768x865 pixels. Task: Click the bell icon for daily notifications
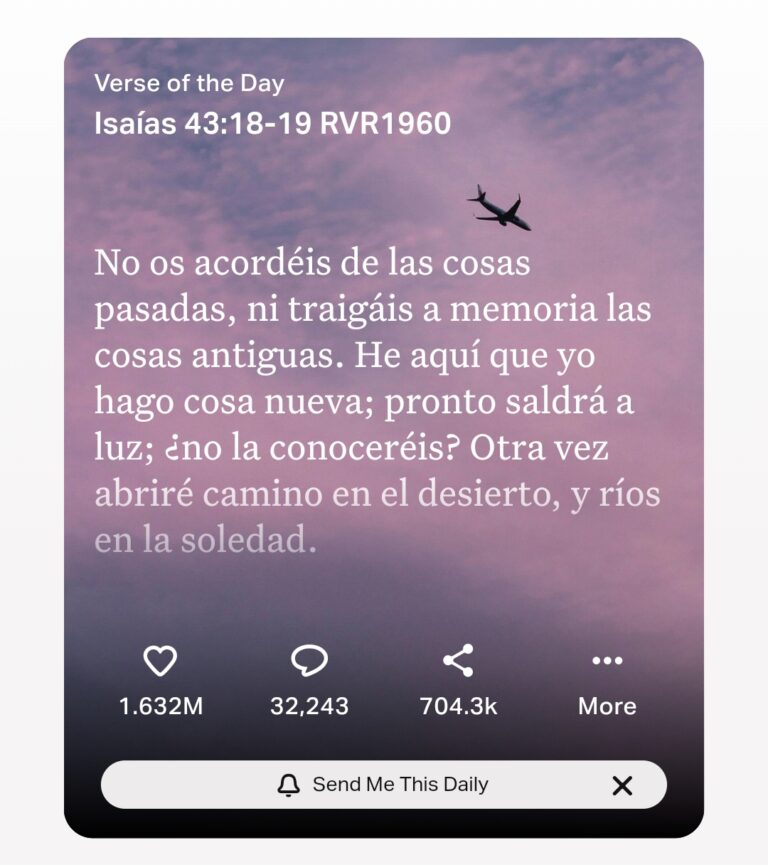[290, 785]
